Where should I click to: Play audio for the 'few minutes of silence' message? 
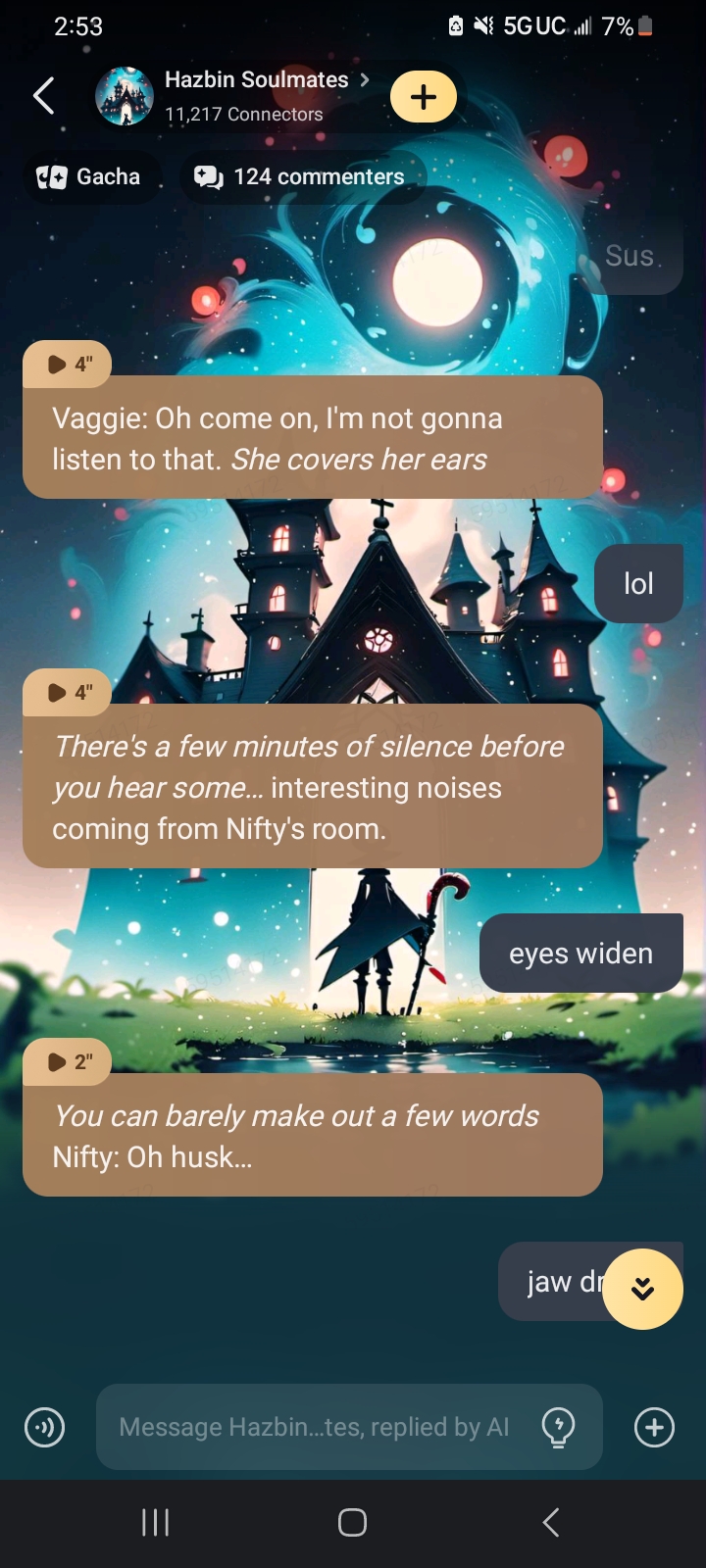point(68,693)
